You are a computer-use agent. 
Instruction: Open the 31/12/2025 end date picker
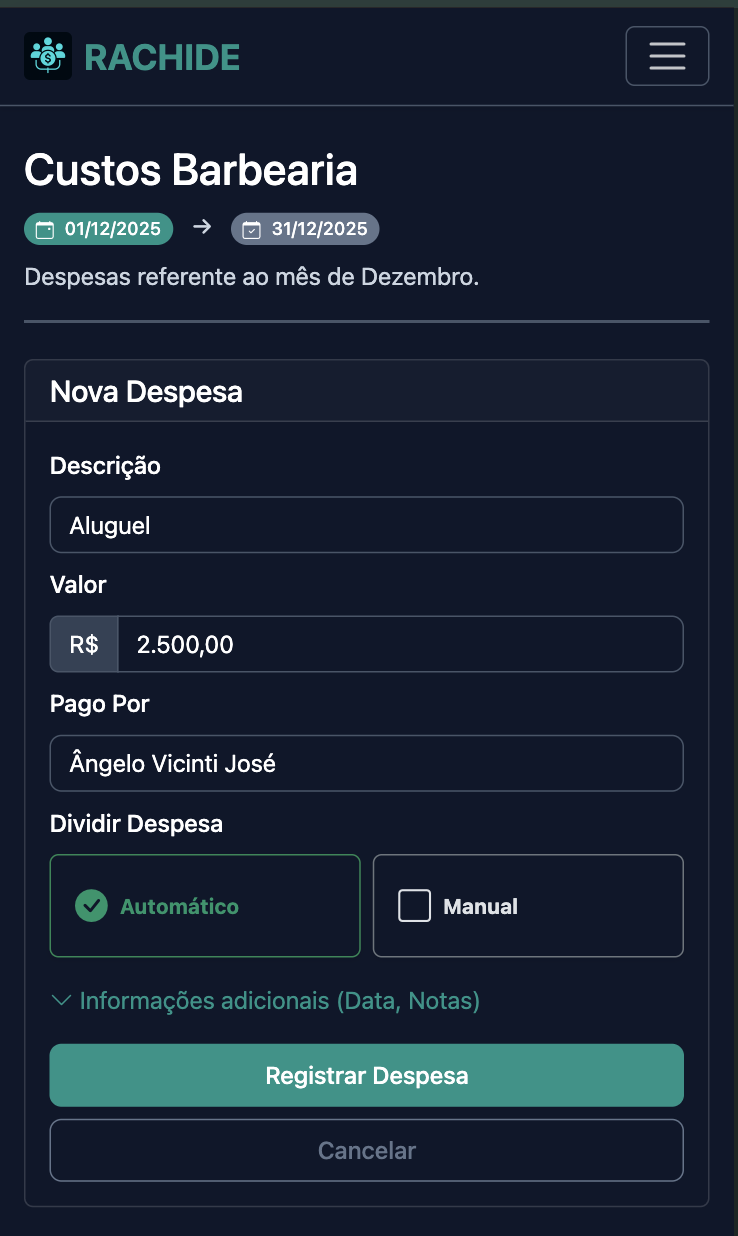[x=305, y=228]
